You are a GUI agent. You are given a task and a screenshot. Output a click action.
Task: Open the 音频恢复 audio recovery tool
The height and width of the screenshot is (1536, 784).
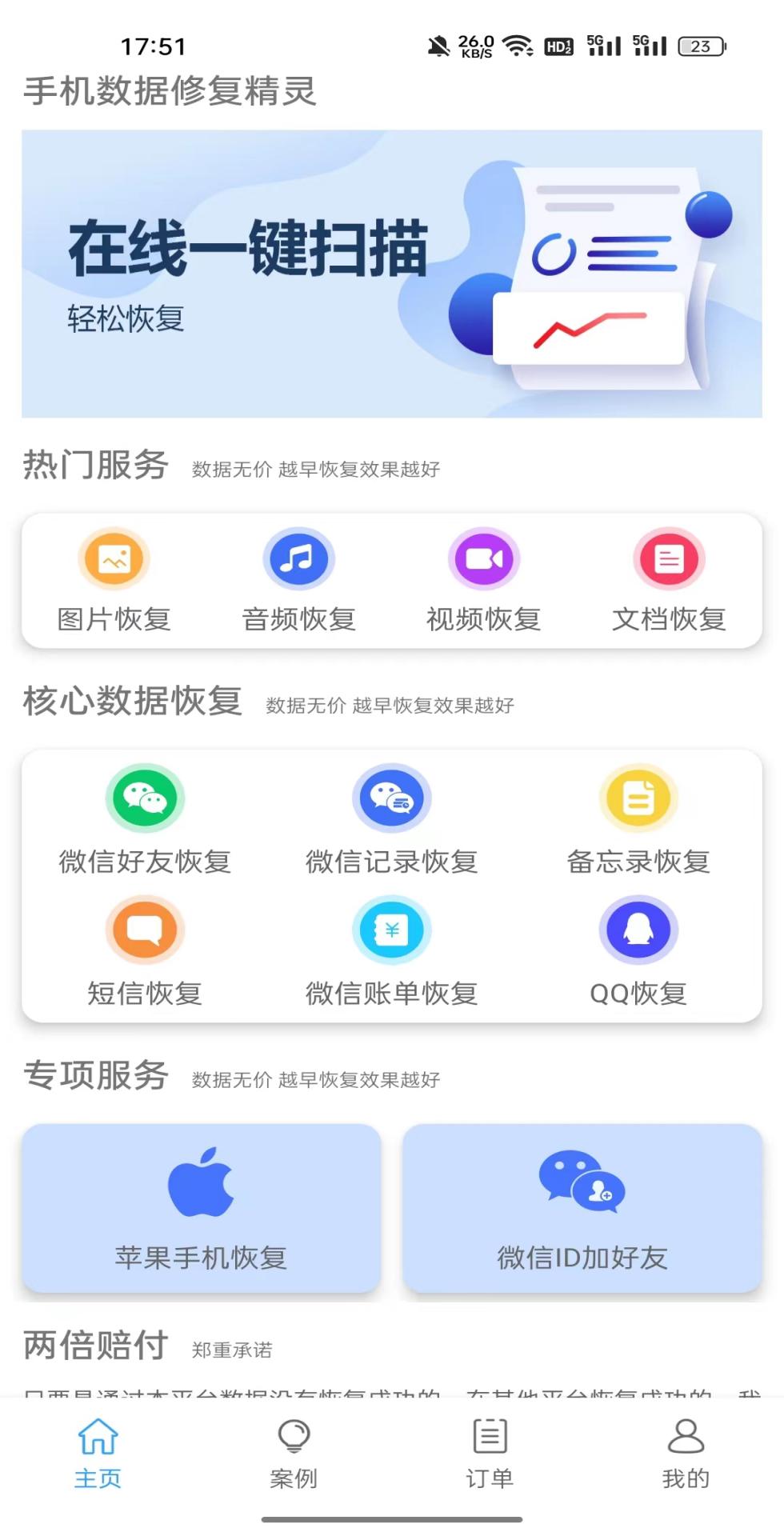click(x=298, y=560)
